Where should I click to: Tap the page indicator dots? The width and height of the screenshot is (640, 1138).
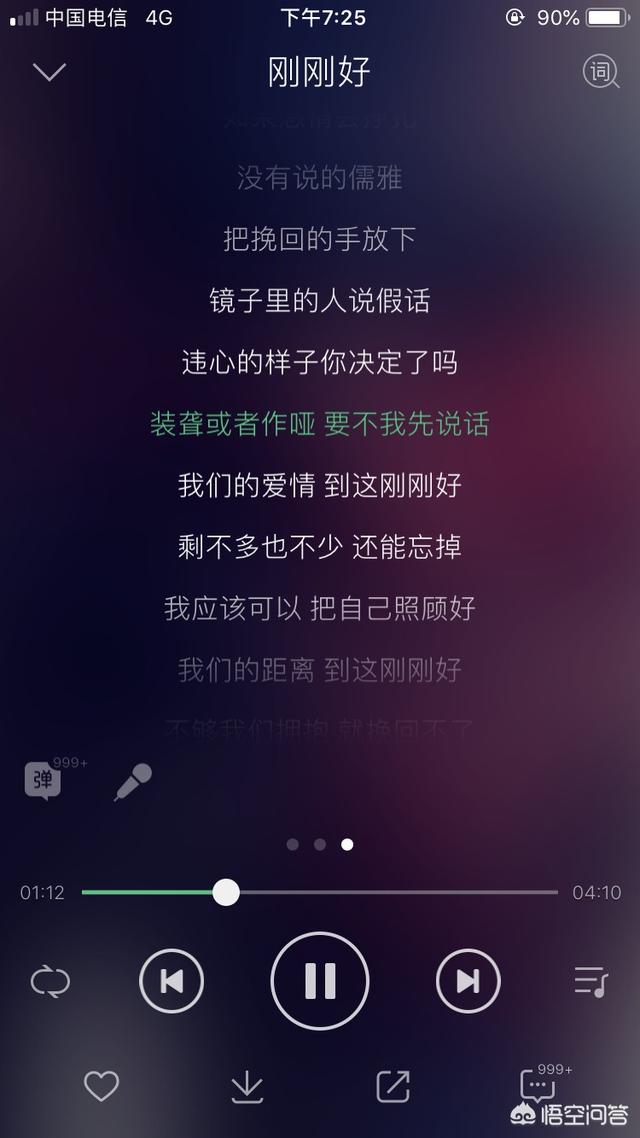(x=320, y=844)
